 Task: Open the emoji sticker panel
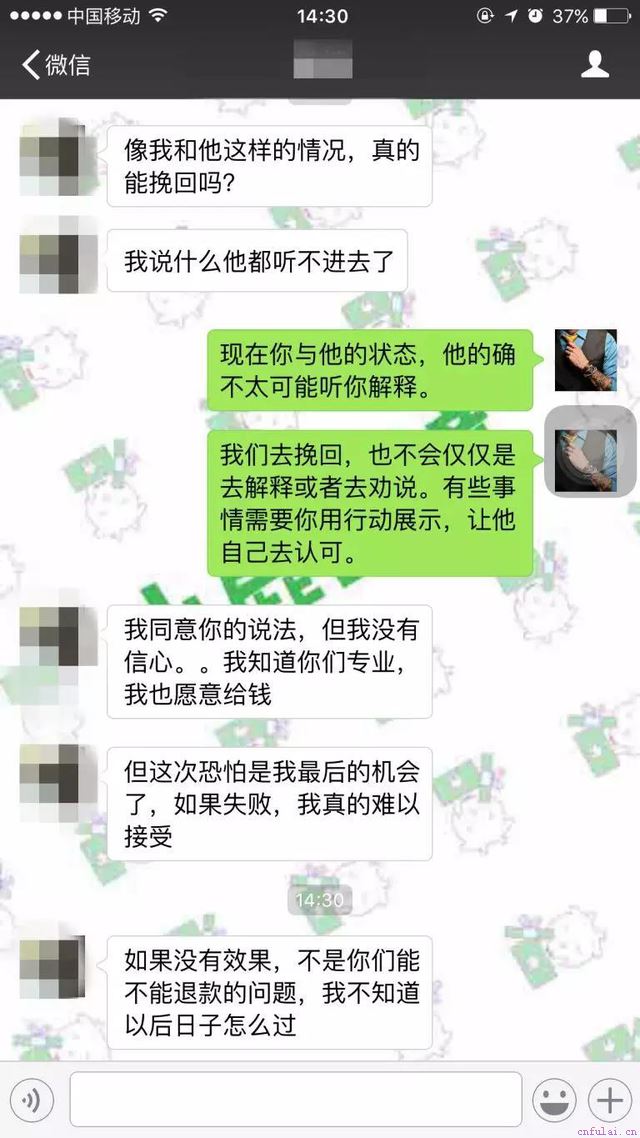coord(555,1101)
